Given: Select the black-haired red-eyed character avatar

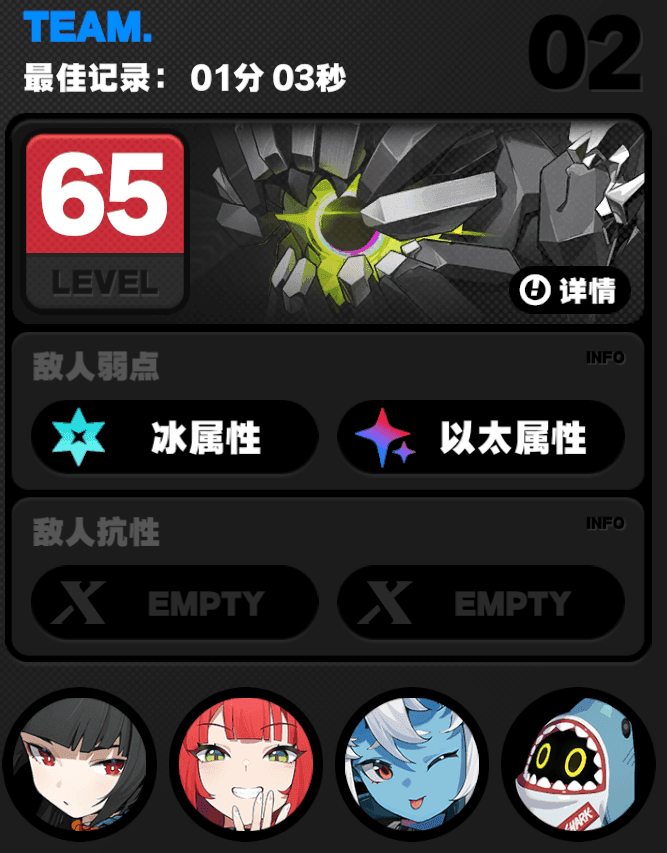Looking at the screenshot, I should [x=79, y=766].
